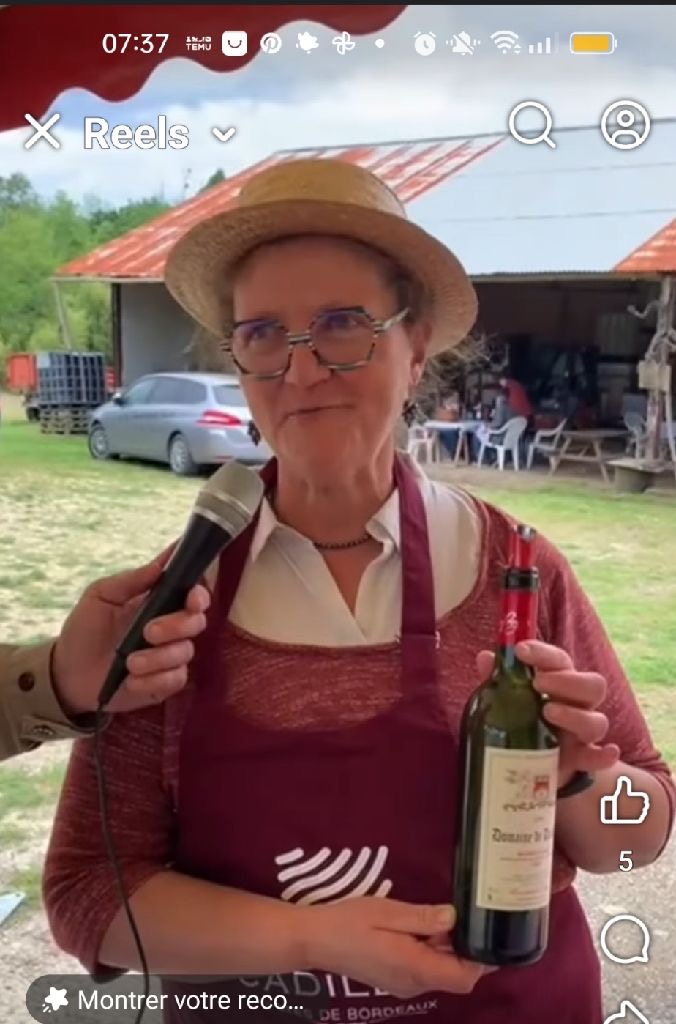Expand the Reels dropdown menu

click(224, 134)
